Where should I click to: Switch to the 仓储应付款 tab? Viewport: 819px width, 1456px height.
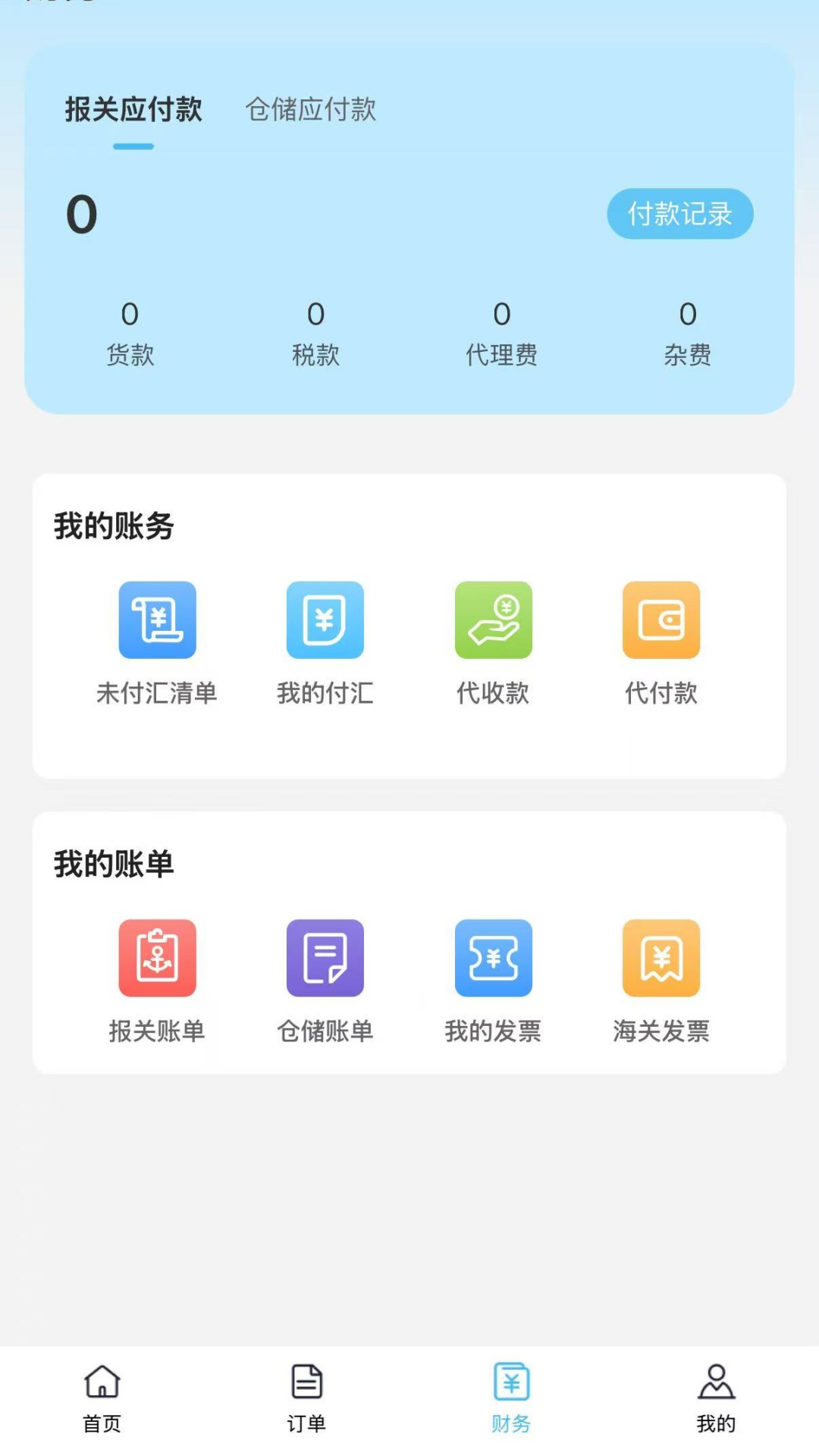[312, 111]
